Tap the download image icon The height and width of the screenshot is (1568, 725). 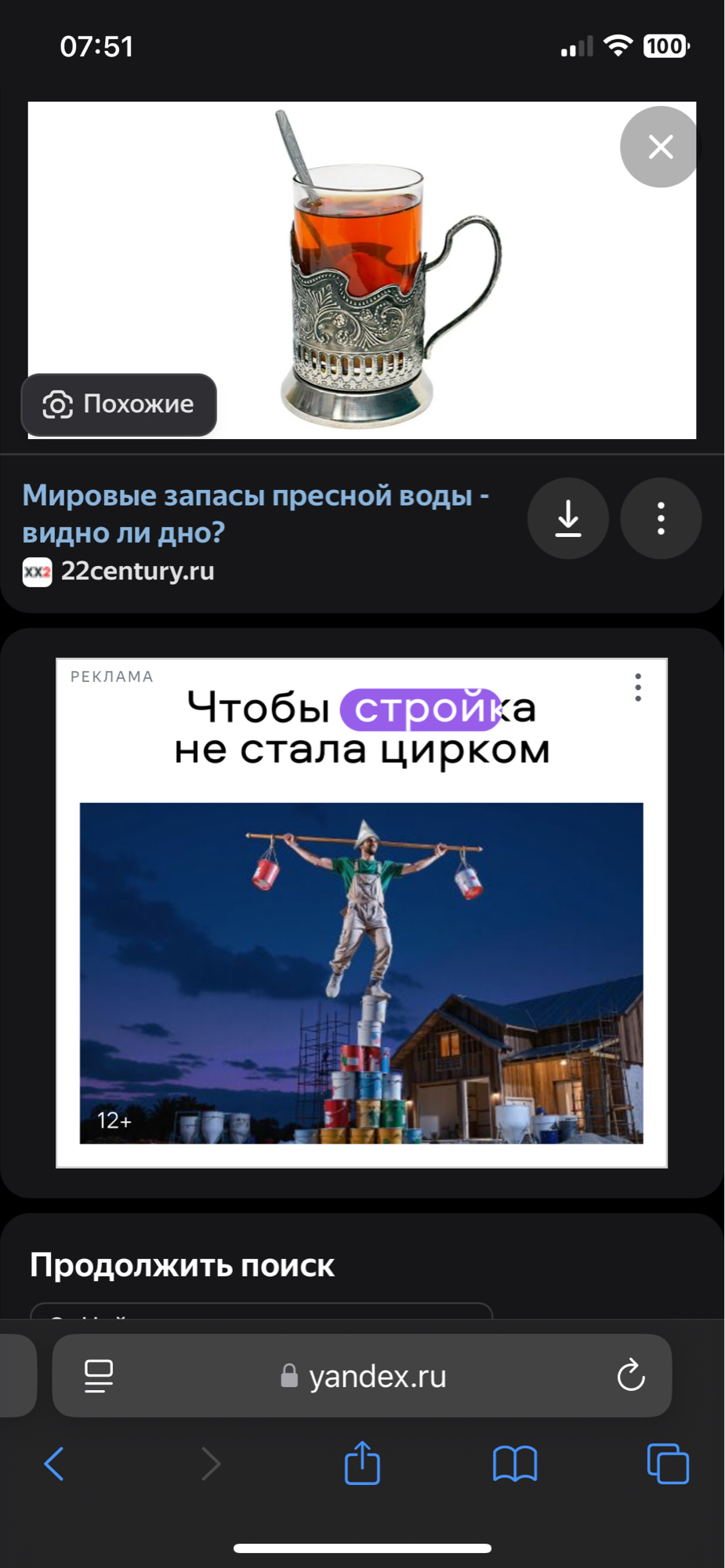click(567, 518)
